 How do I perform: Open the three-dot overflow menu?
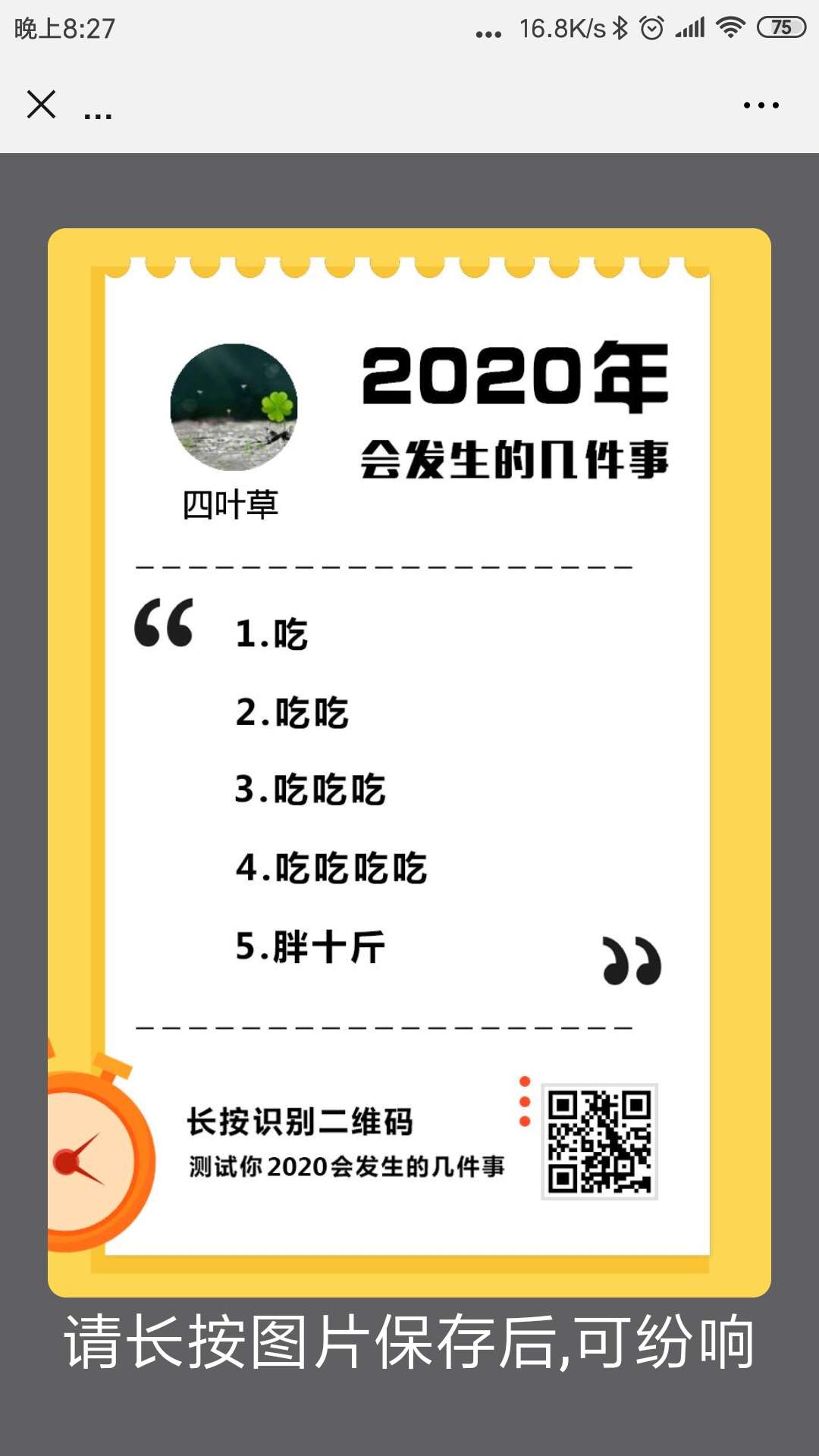pyautogui.click(x=761, y=105)
